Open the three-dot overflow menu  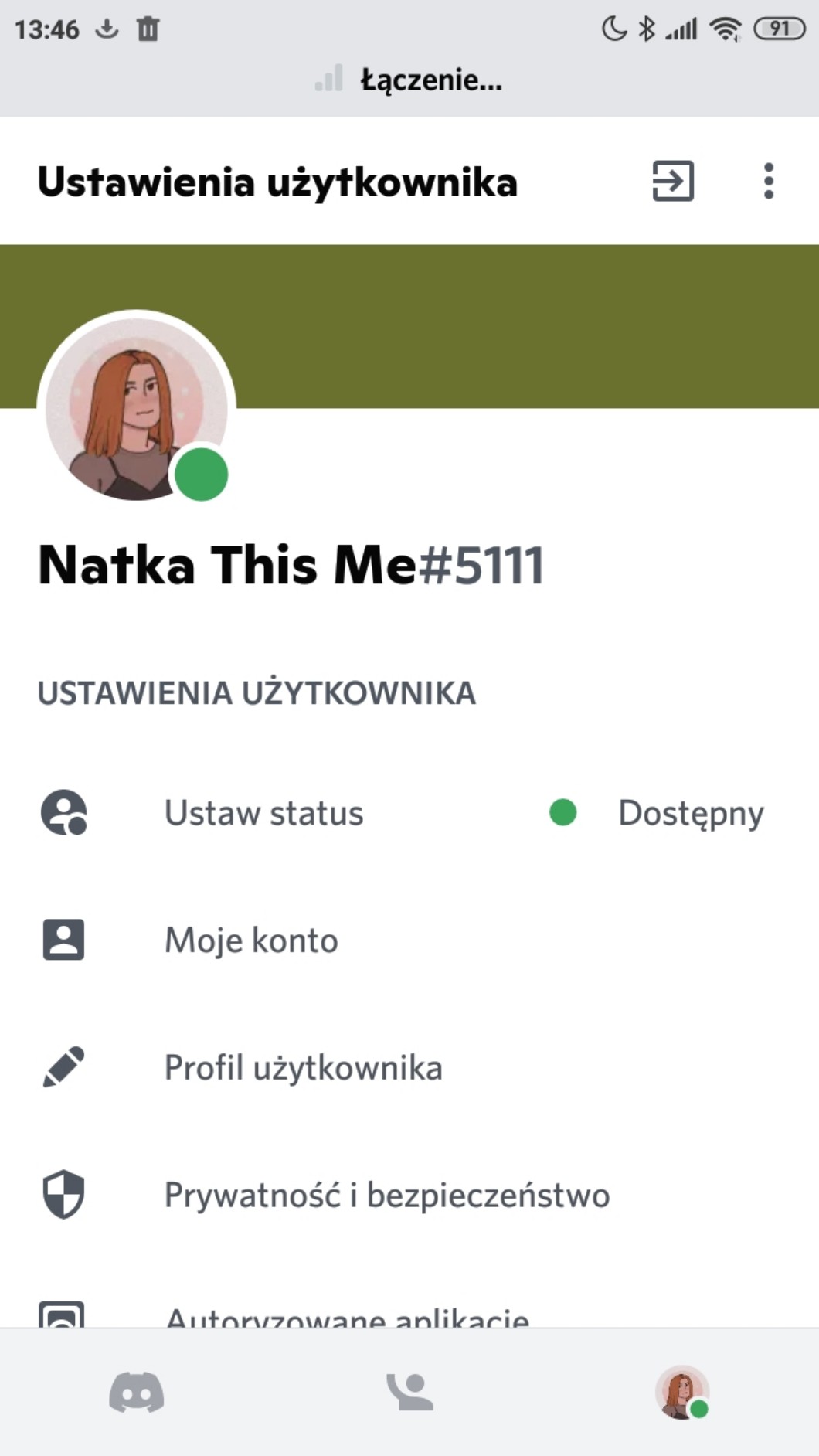[768, 182]
